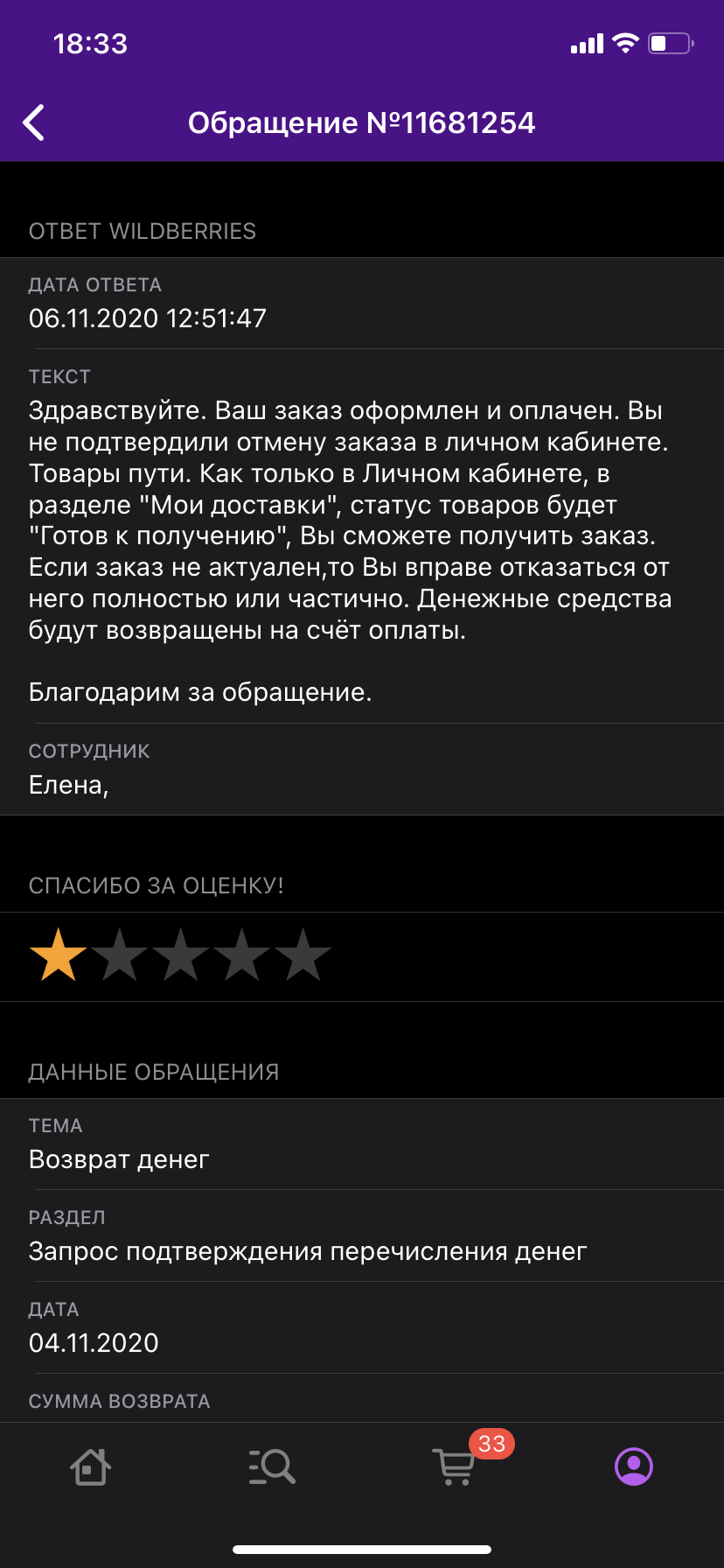This screenshot has height=1568, width=724.
Task: Rate the response five stars
Action: pos(303,955)
